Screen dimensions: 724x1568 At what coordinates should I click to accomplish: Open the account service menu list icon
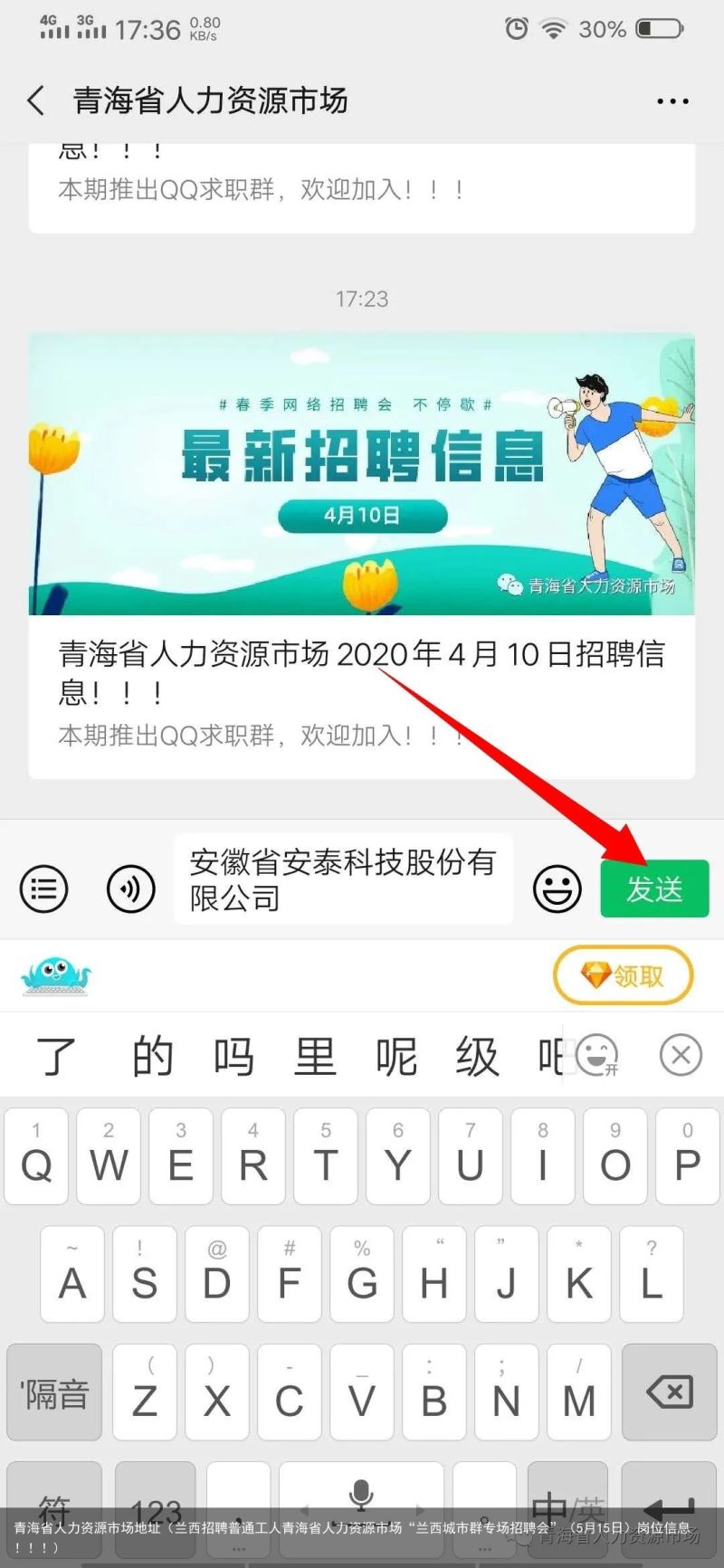click(43, 889)
